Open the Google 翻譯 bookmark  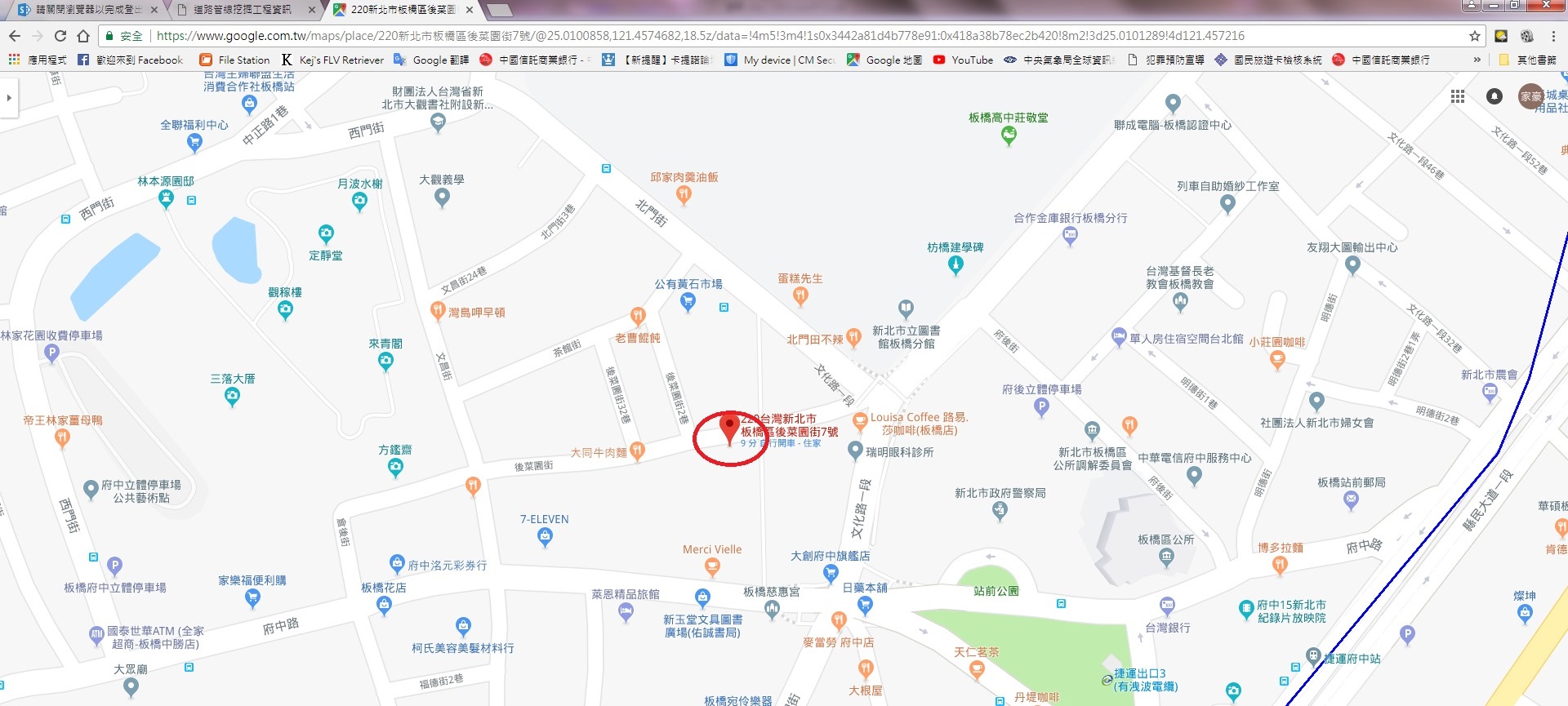431,60
